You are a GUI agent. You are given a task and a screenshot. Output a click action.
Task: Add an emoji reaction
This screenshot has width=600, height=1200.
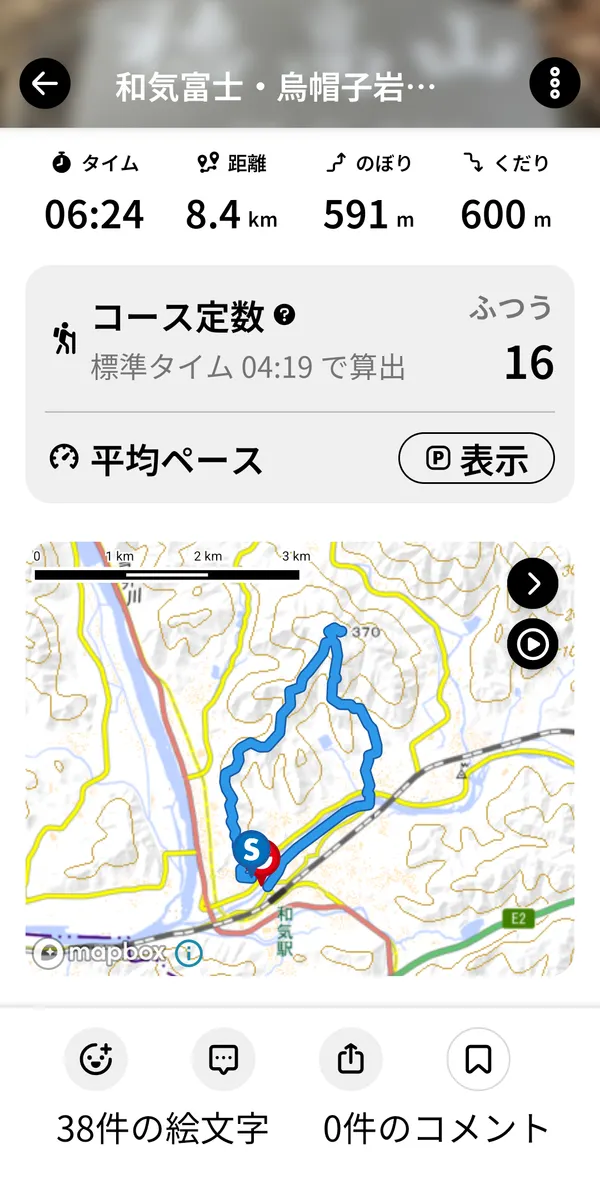pyautogui.click(x=96, y=1058)
